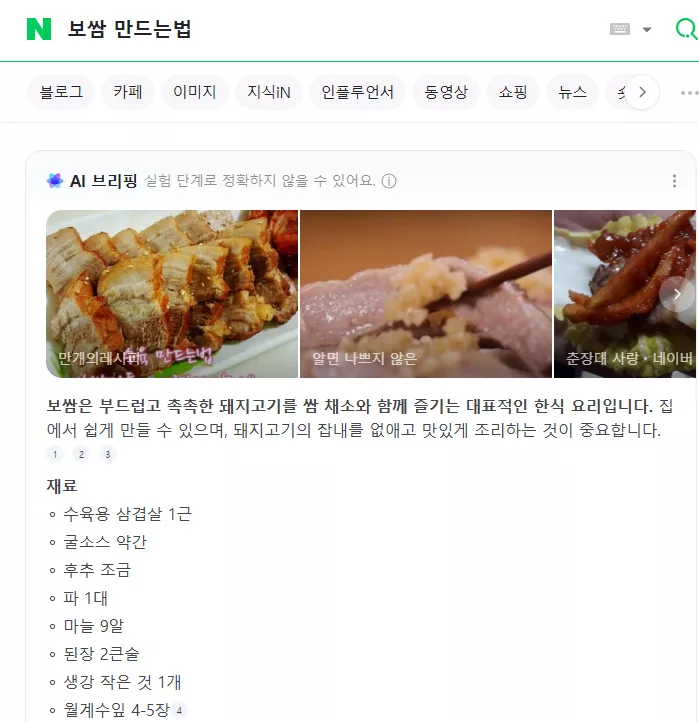Run search with the green magnifier icon

click(x=687, y=29)
